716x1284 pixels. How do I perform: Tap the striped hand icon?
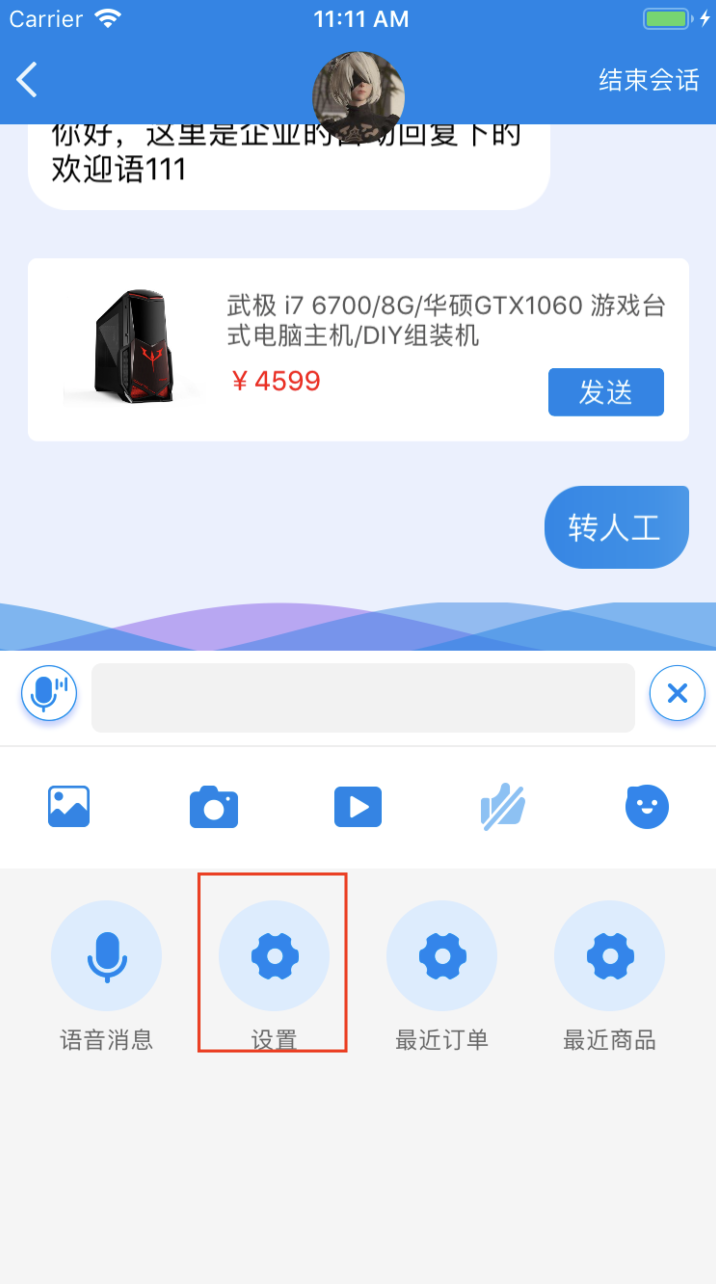point(503,806)
